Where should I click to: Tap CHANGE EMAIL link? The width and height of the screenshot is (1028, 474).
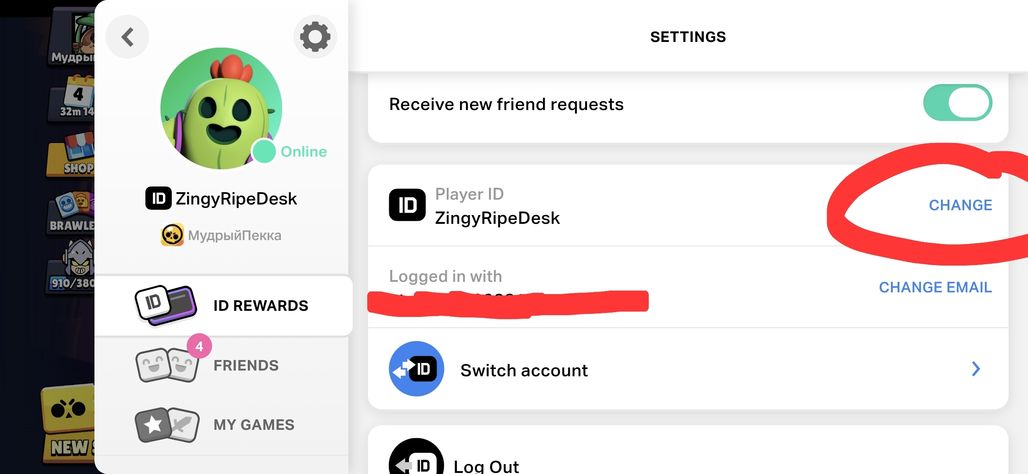(935, 287)
